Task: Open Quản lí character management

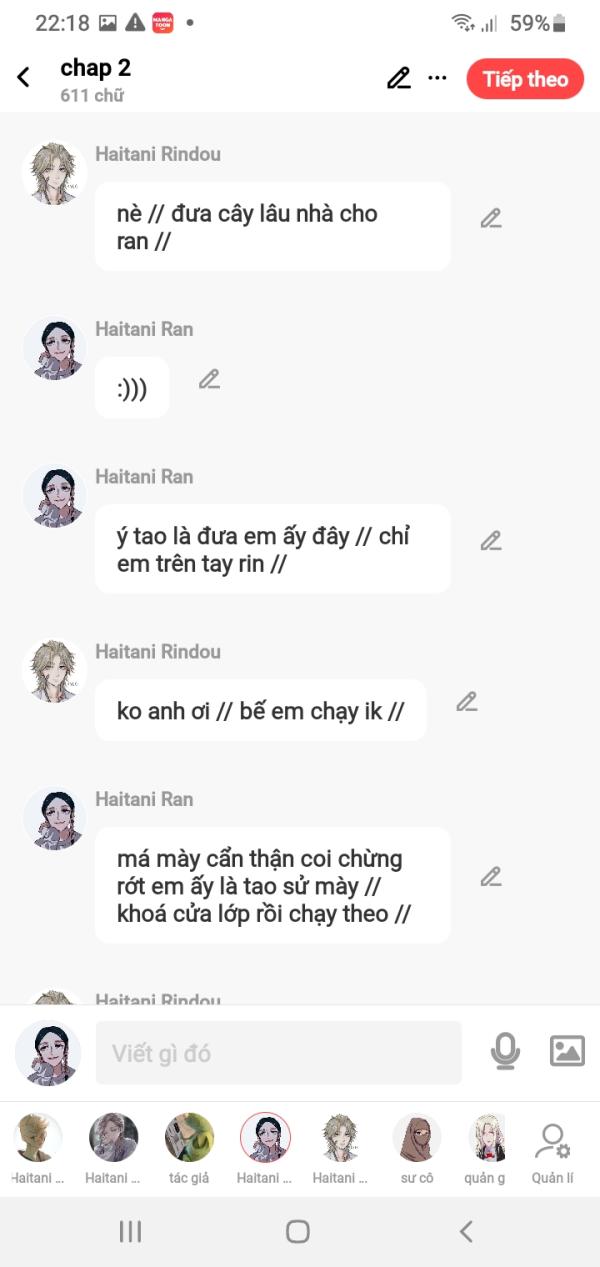Action: tap(553, 1147)
